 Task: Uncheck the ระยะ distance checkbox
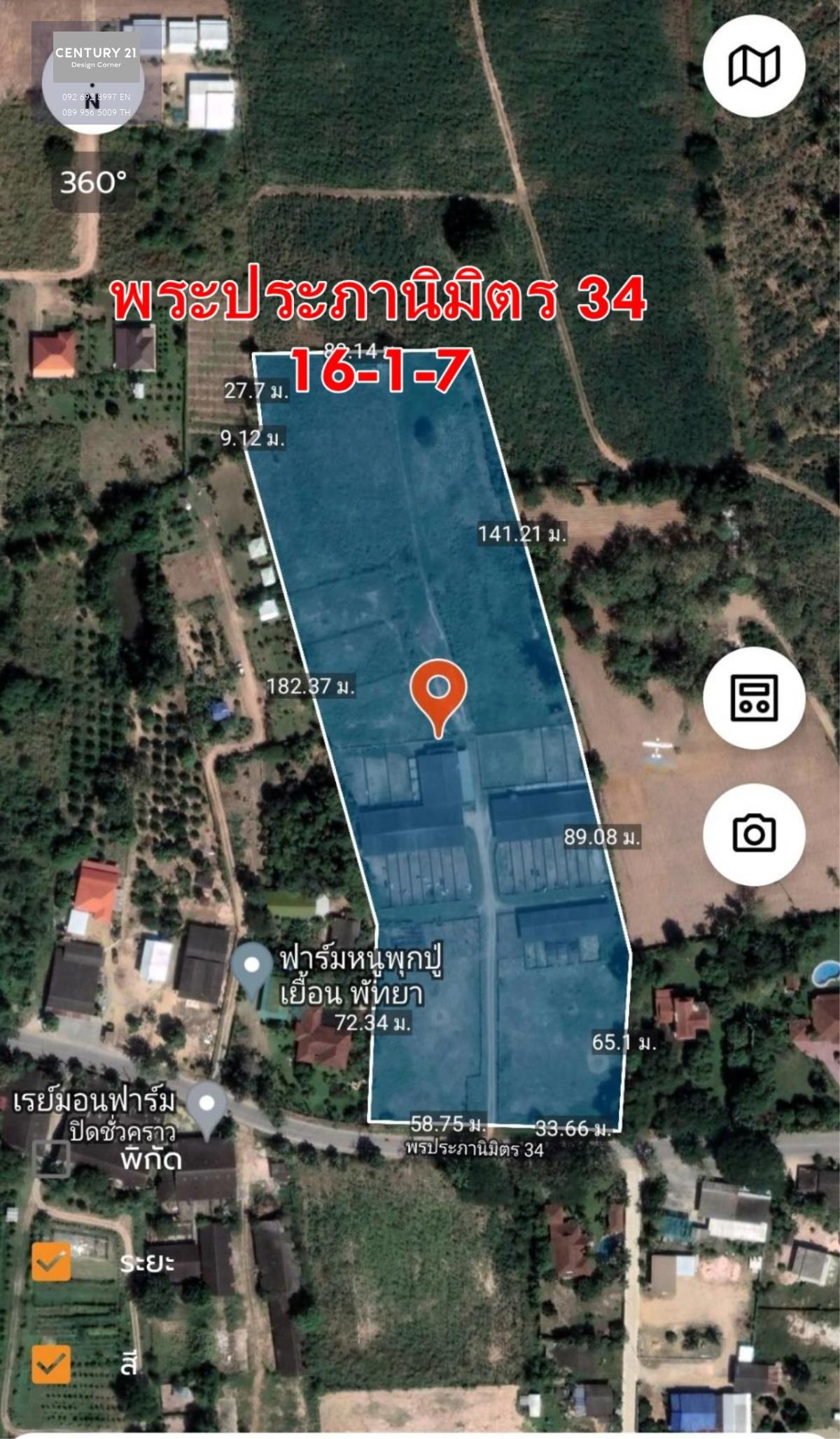(x=51, y=1262)
